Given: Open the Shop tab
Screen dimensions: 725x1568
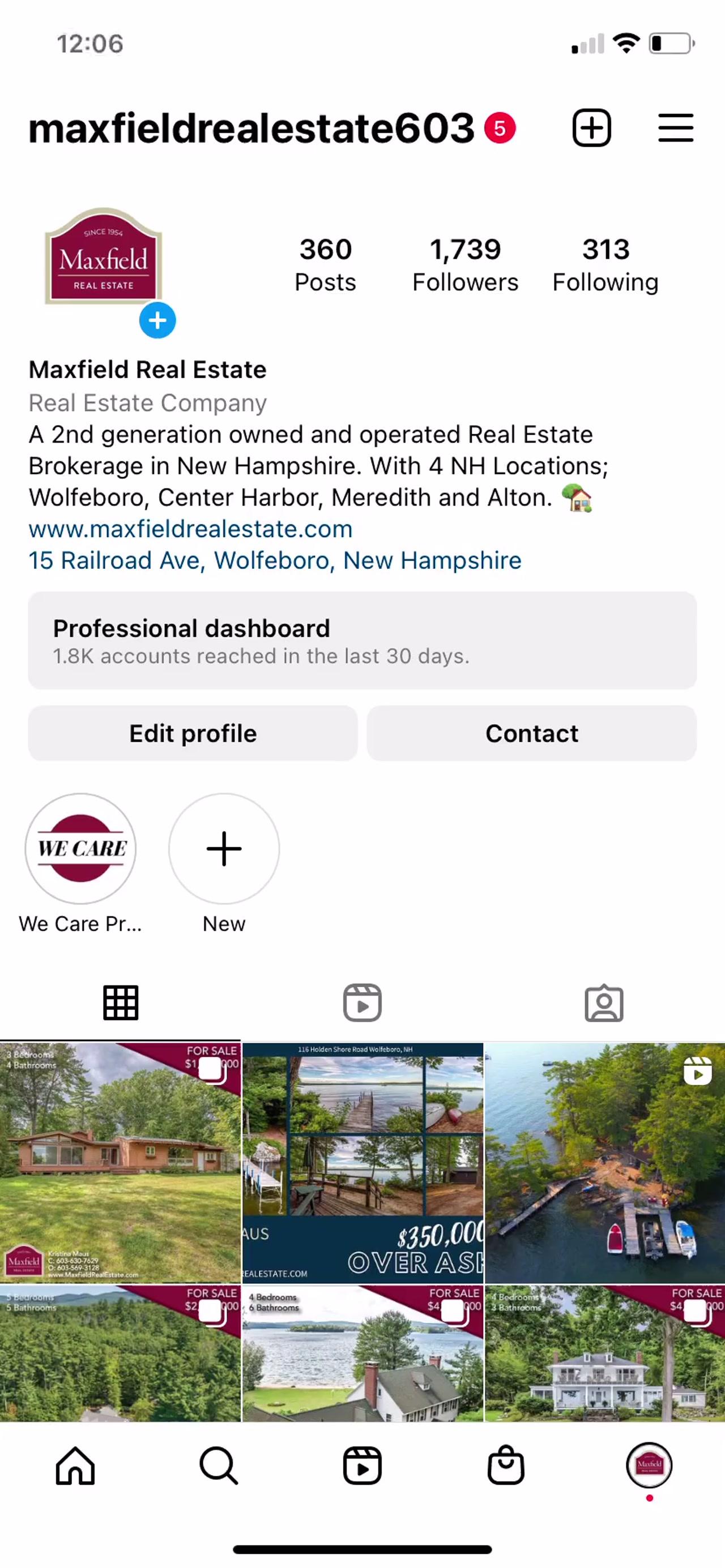Looking at the screenshot, I should [x=506, y=1466].
